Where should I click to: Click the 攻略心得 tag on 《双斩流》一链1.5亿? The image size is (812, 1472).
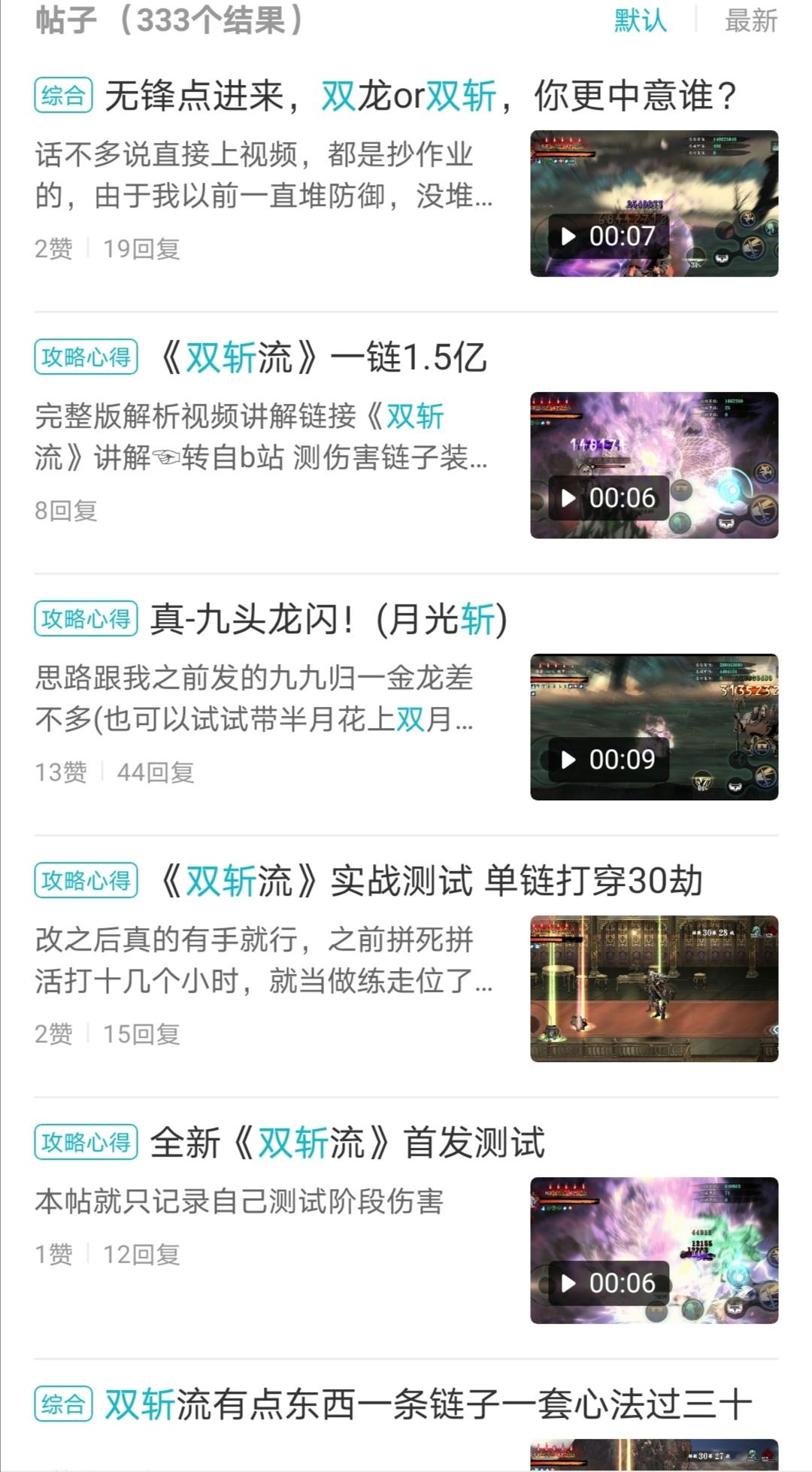[x=86, y=360]
